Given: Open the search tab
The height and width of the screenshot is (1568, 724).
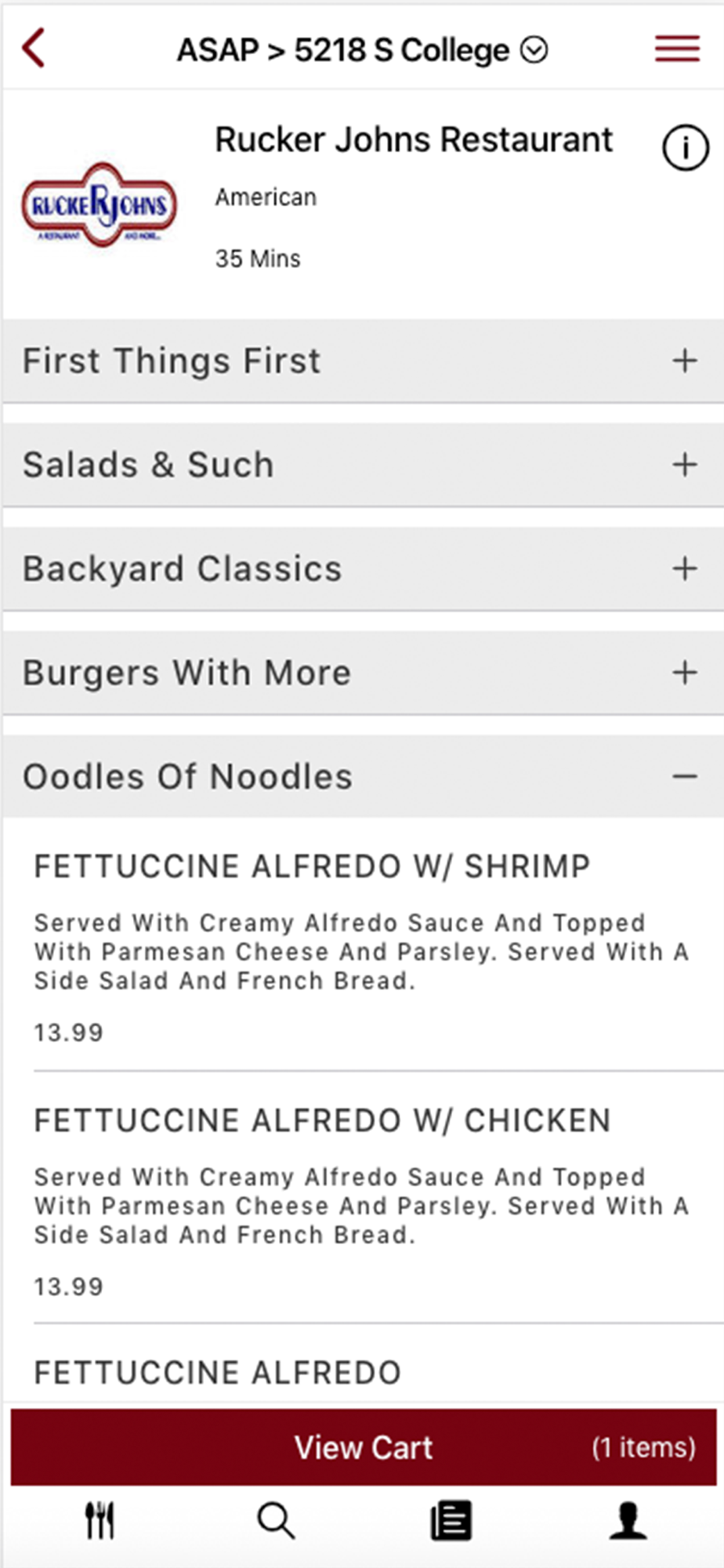Looking at the screenshot, I should pyautogui.click(x=276, y=1521).
